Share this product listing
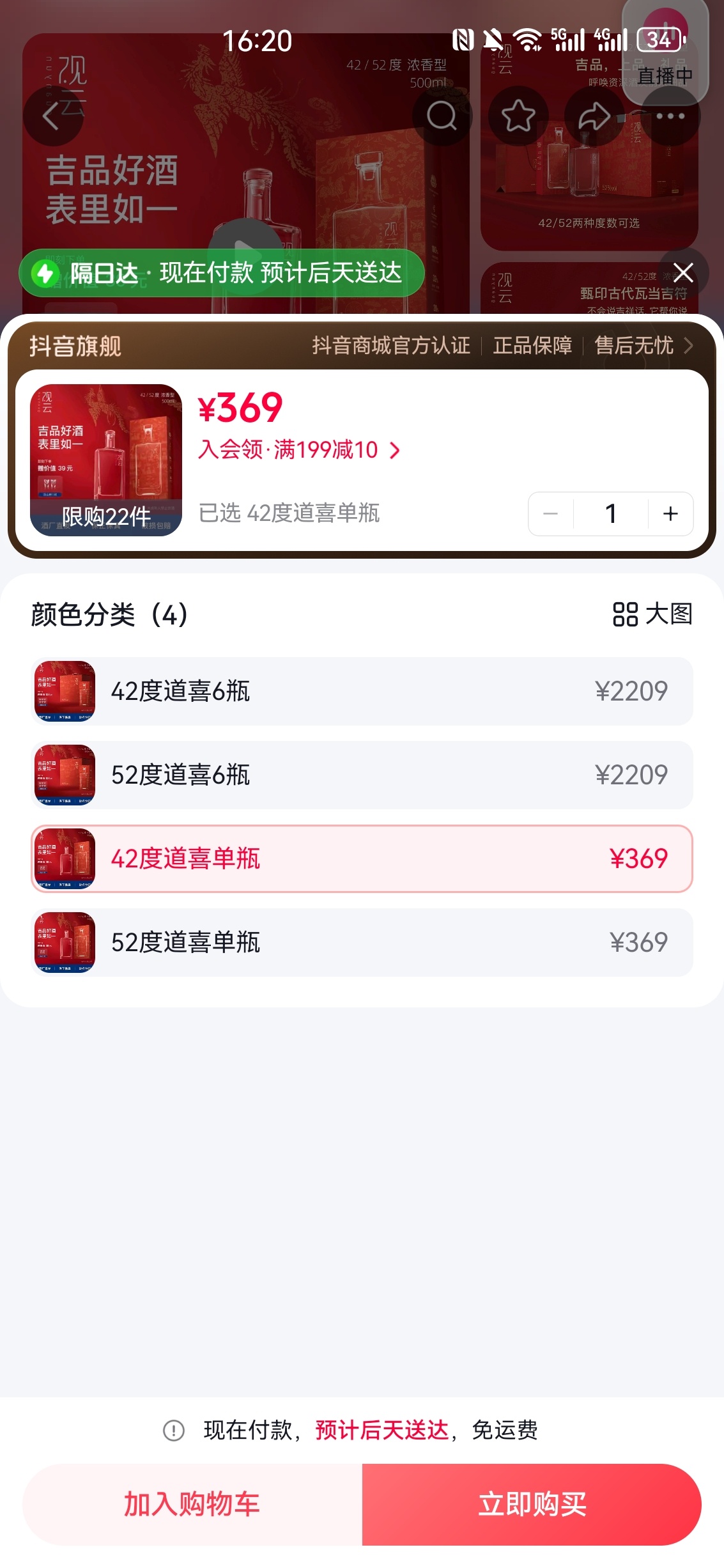 pos(594,116)
